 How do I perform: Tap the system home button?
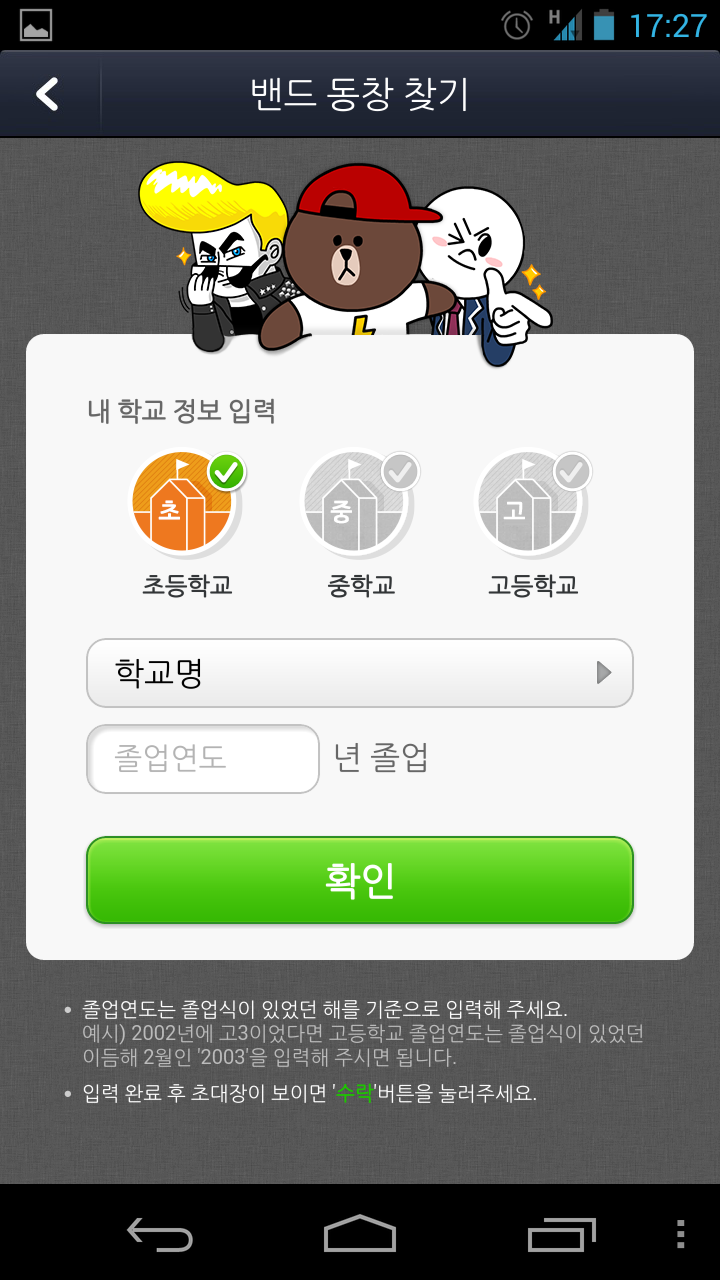pos(360,1234)
